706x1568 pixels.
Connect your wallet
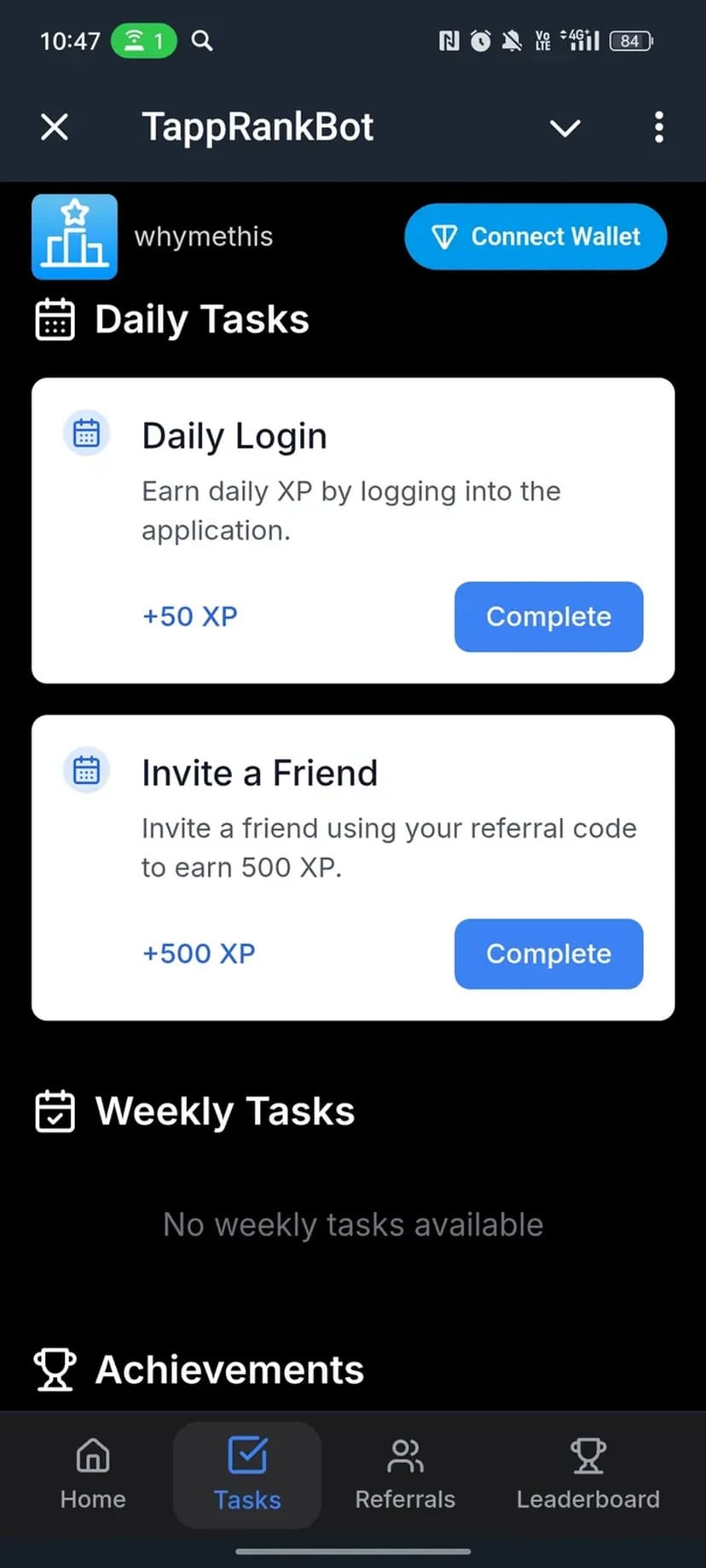click(535, 237)
